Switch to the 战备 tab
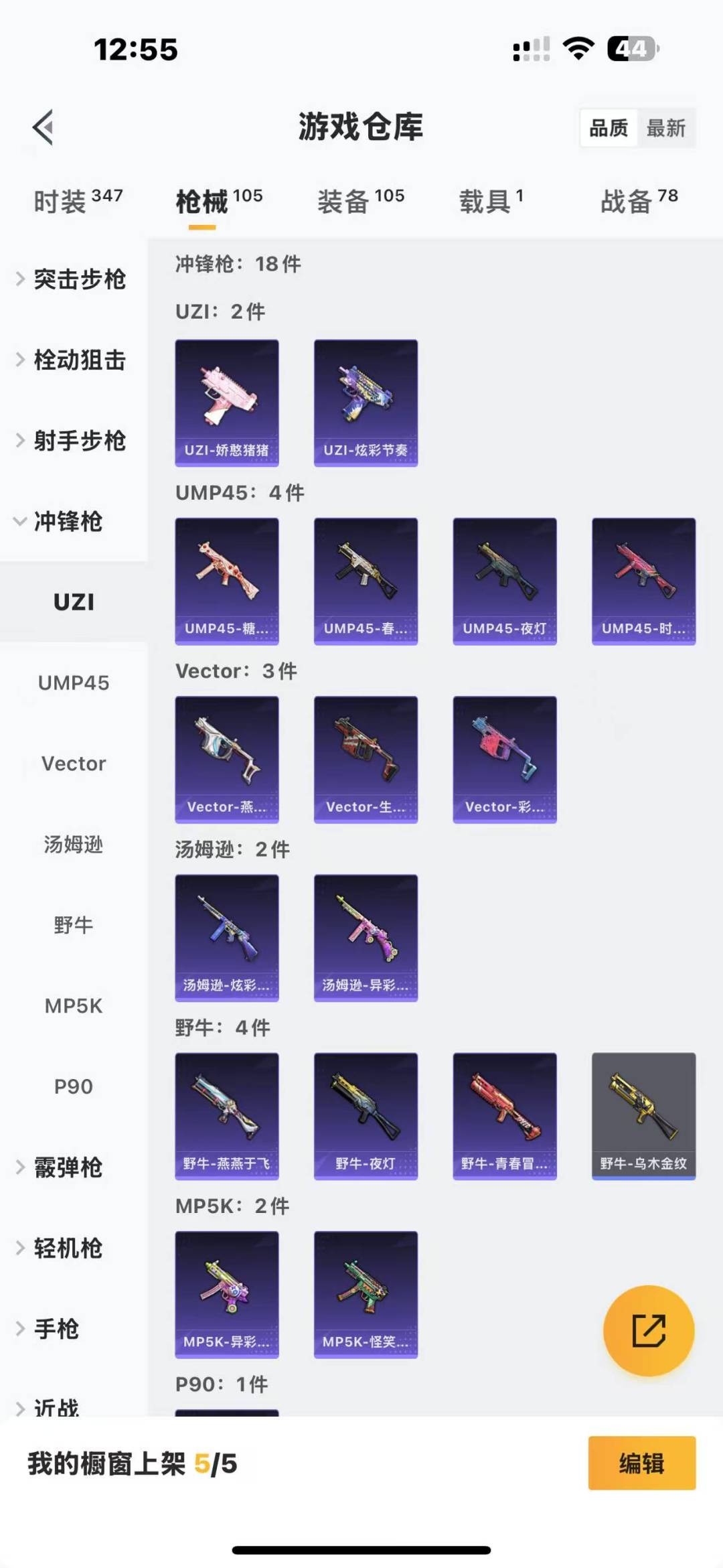723x1568 pixels. [x=639, y=201]
